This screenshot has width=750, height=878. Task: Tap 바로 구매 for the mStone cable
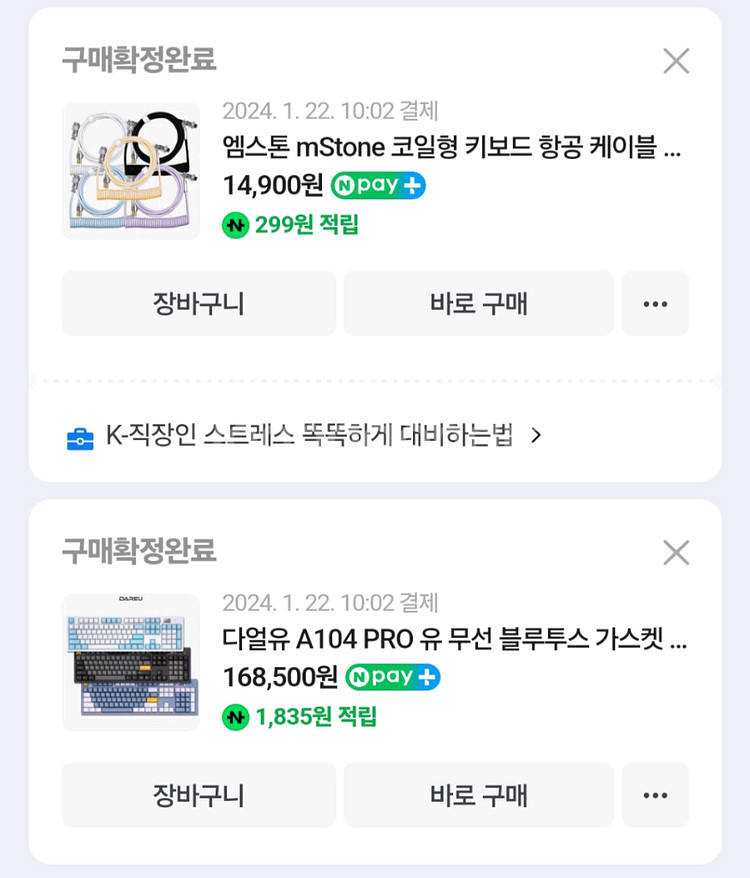pyautogui.click(x=478, y=303)
